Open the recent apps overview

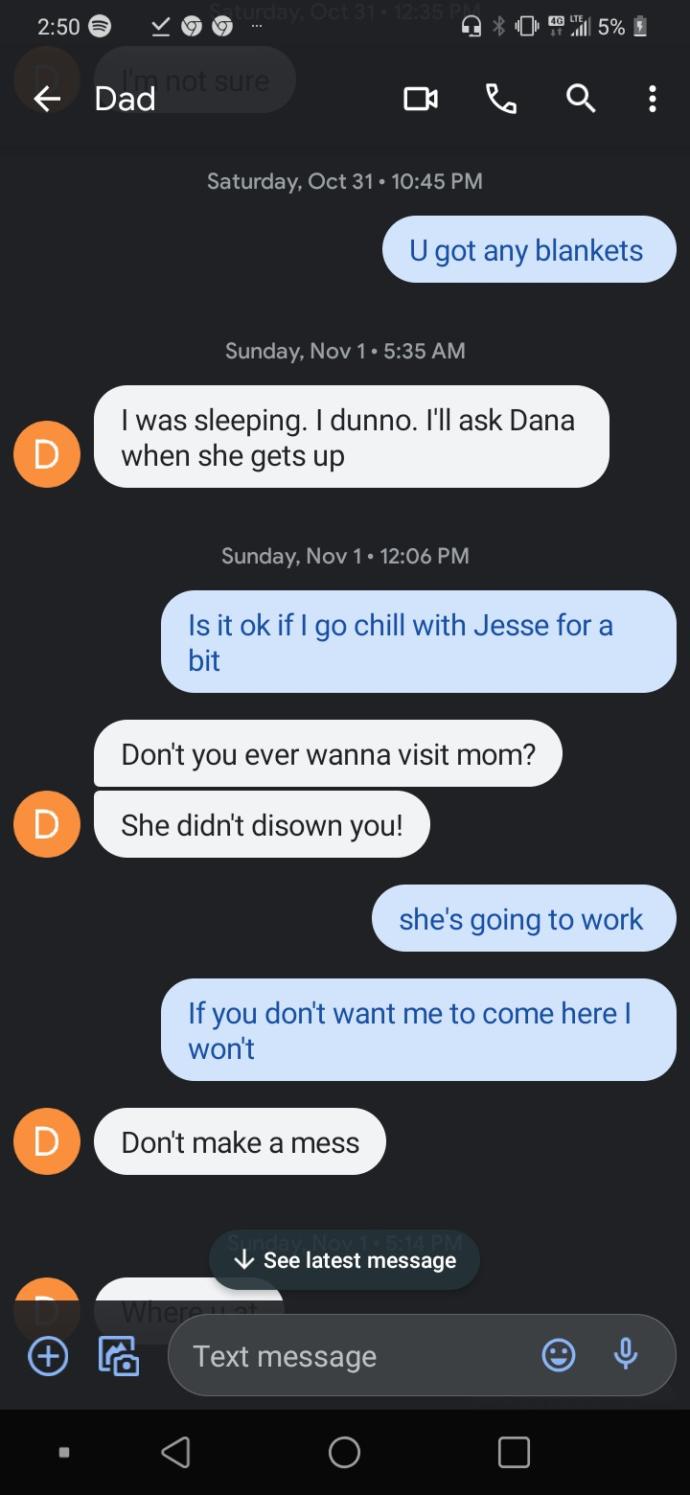513,1452
